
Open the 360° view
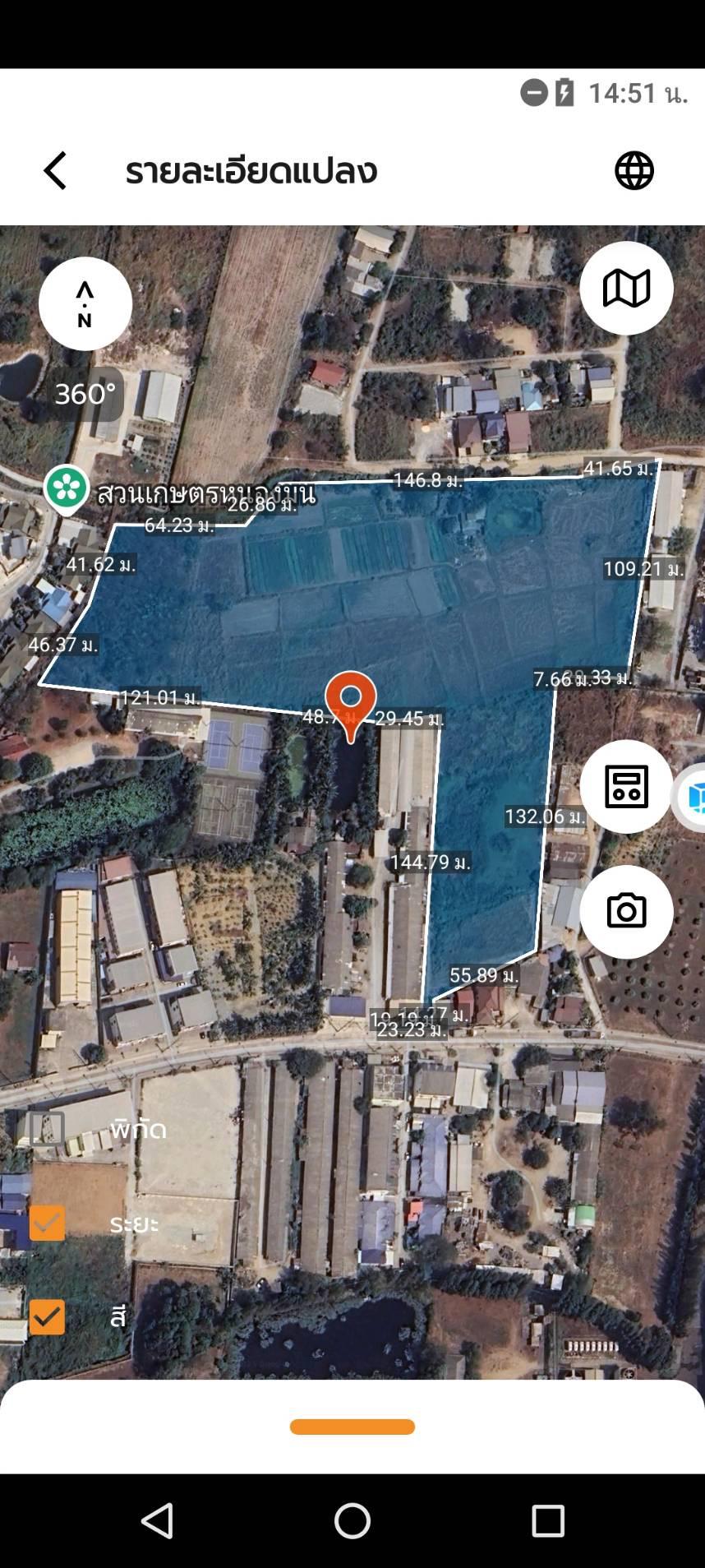(x=85, y=394)
